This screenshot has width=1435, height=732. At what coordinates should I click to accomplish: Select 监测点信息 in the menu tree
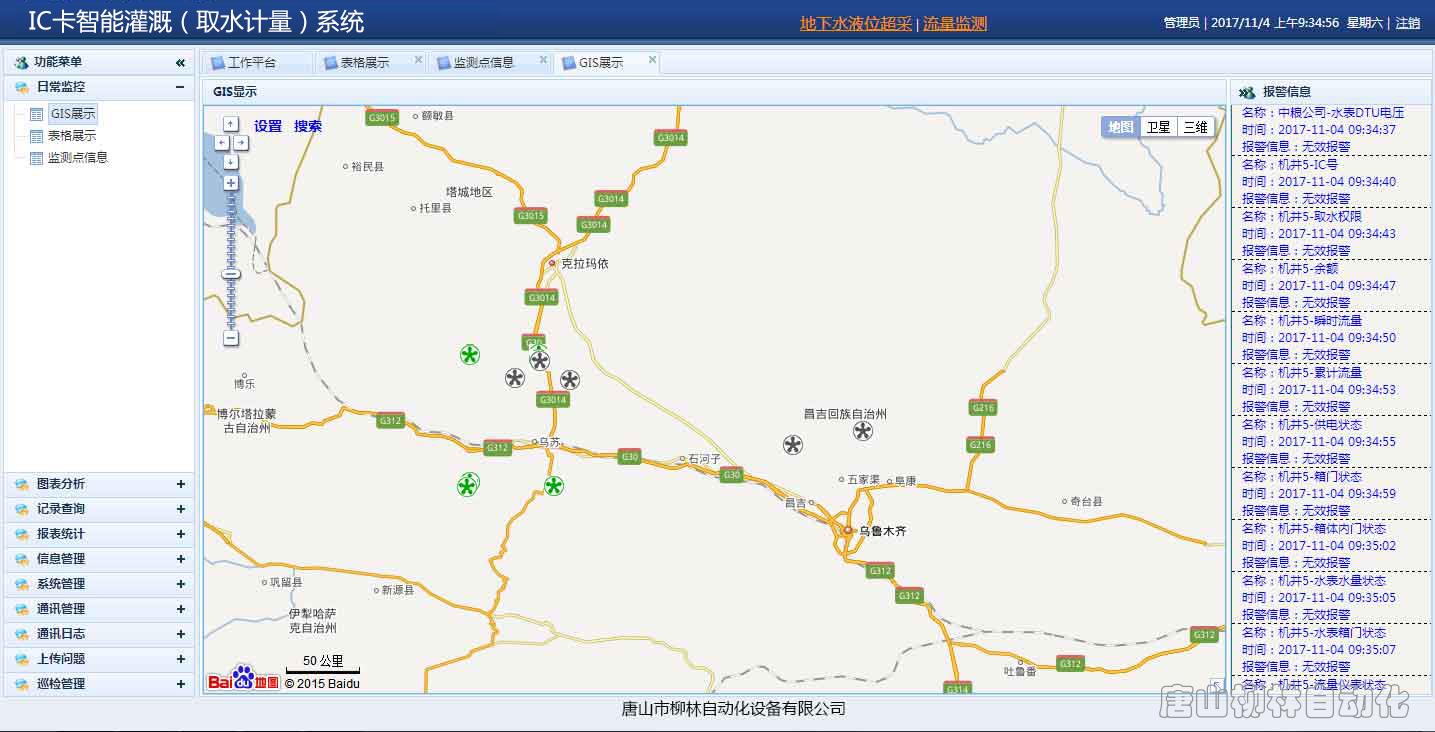click(x=78, y=157)
